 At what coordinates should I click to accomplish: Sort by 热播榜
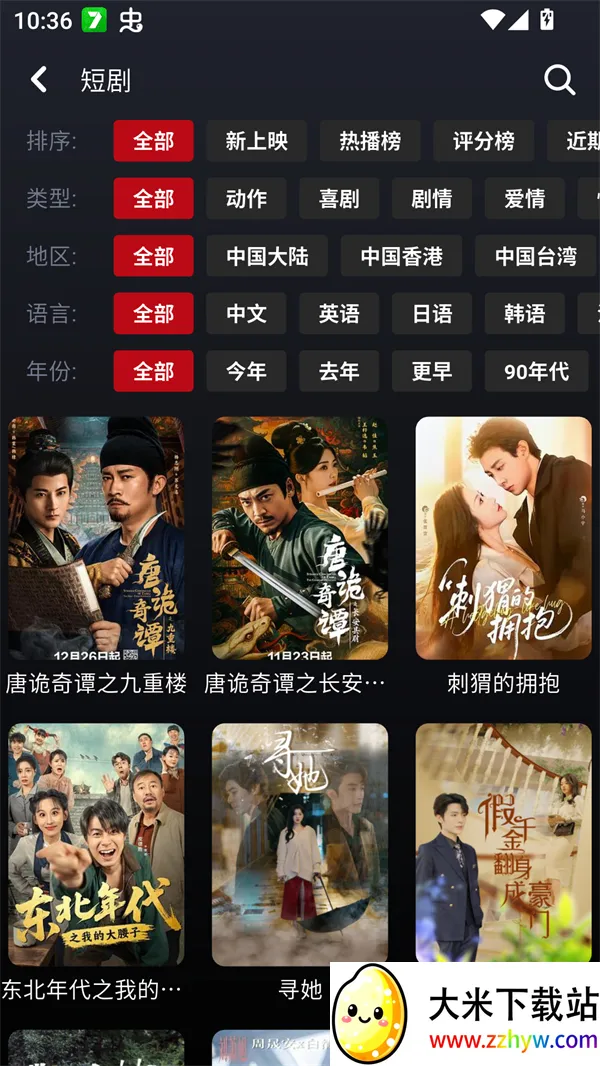[370, 141]
